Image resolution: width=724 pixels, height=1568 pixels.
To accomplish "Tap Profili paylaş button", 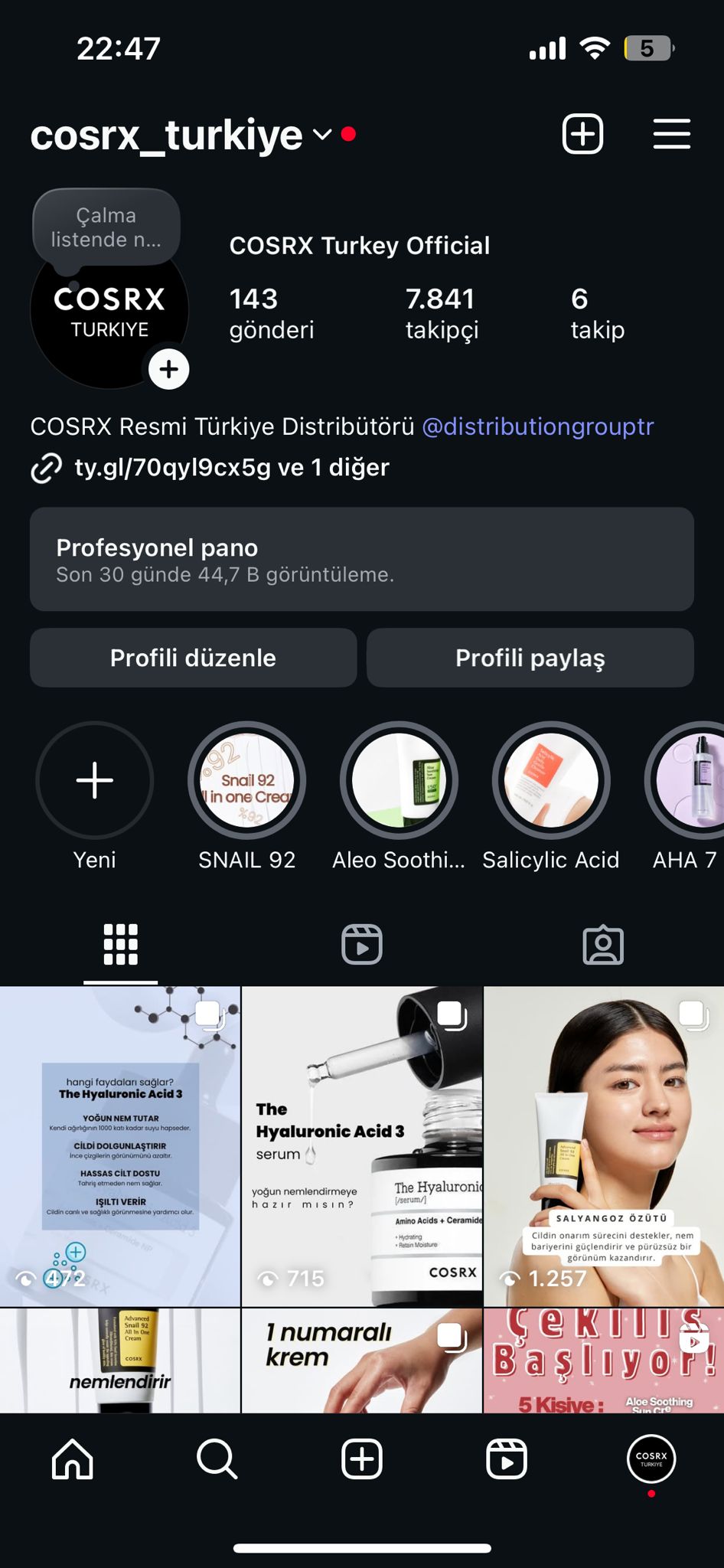I will pyautogui.click(x=530, y=658).
